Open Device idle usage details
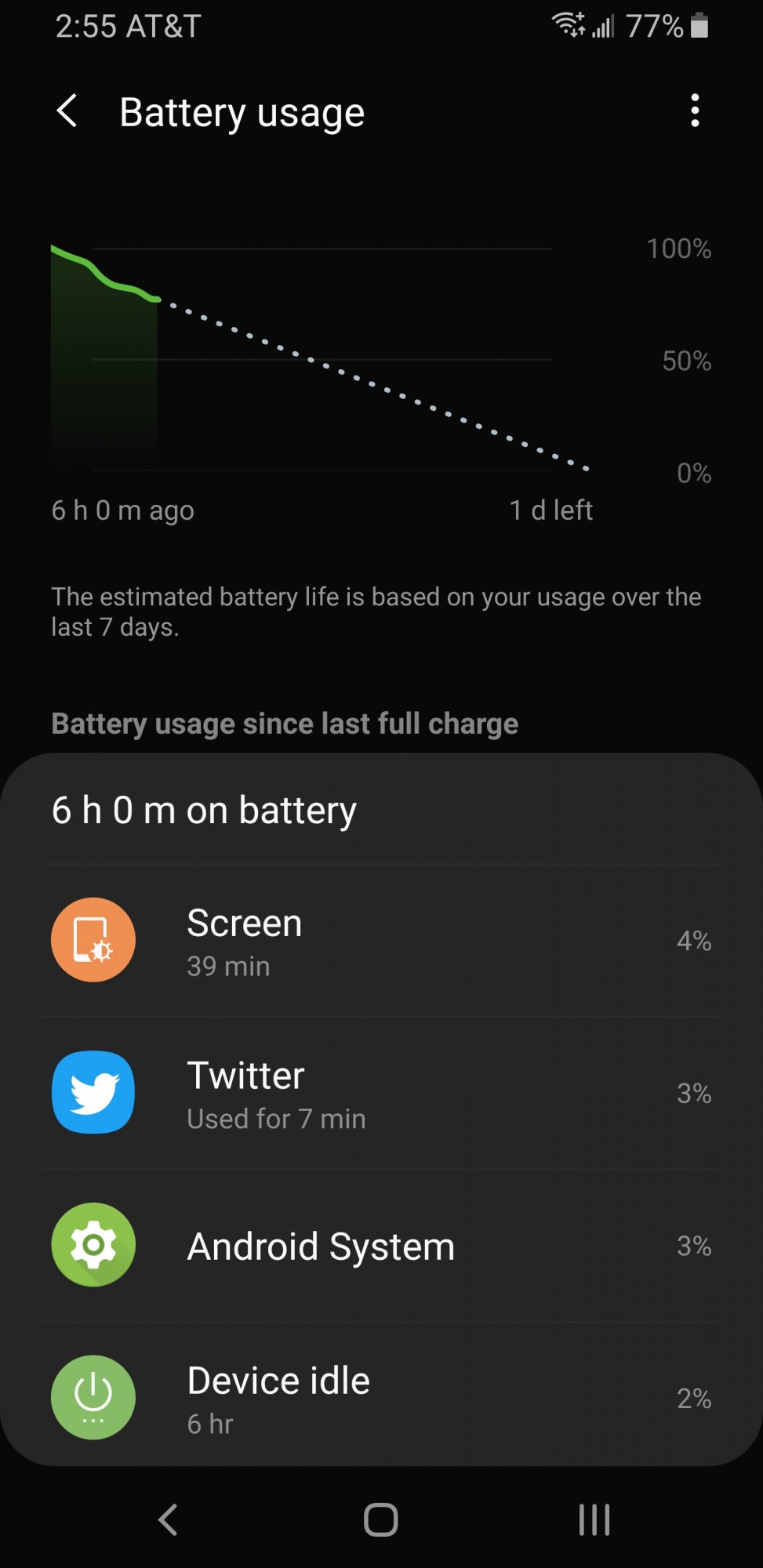 point(381,1398)
